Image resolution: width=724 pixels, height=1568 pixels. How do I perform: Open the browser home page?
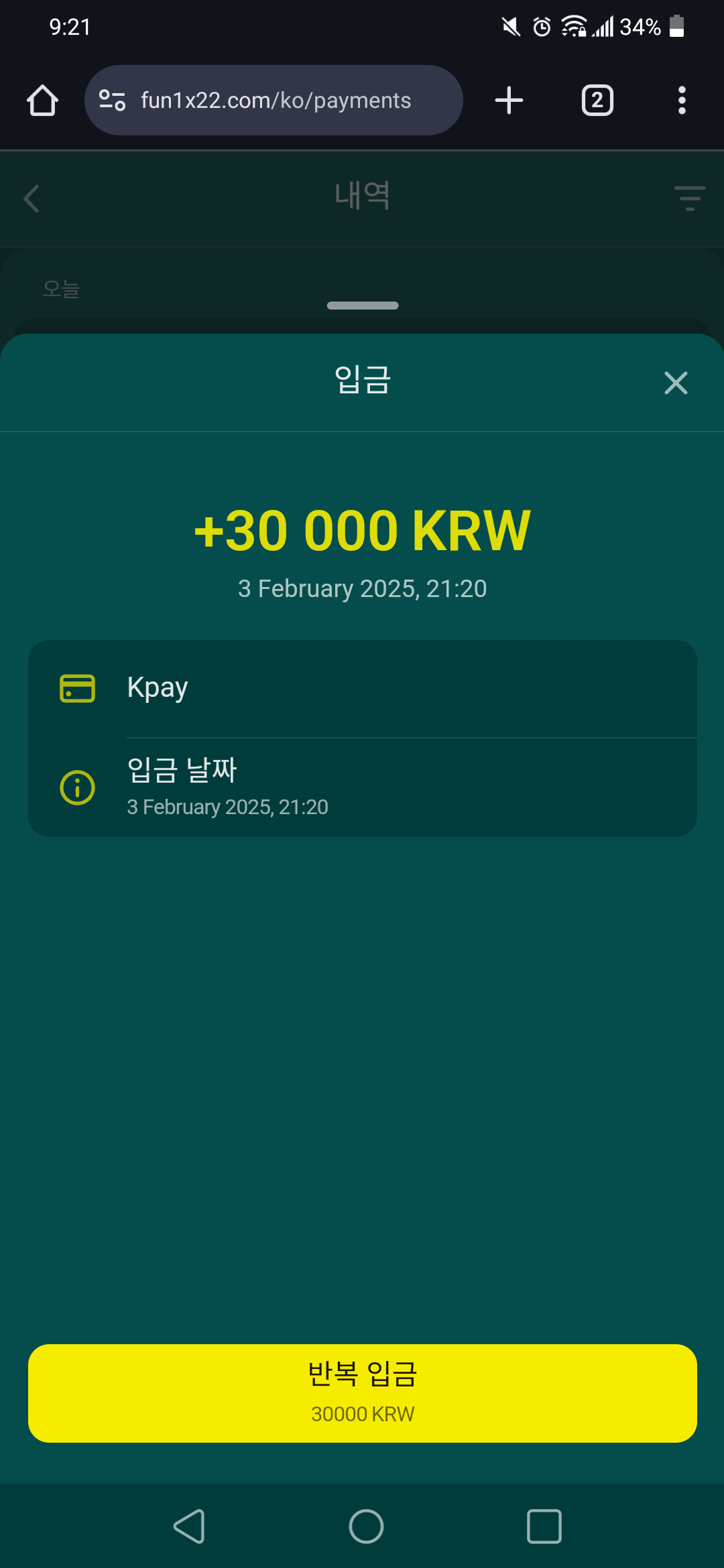pyautogui.click(x=42, y=101)
